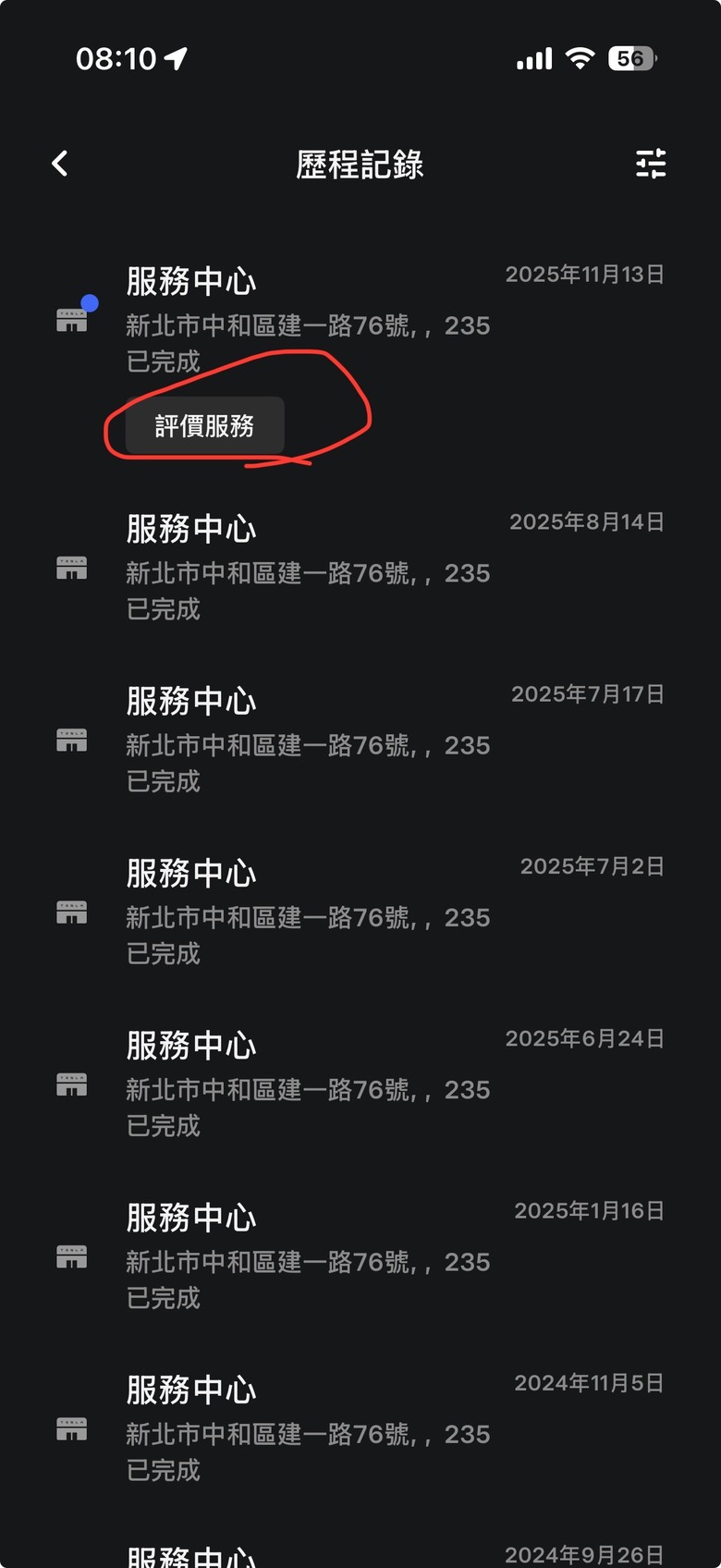The height and width of the screenshot is (1568, 721).
Task: Open service record dated 2025年6月24日
Action: click(360, 1084)
